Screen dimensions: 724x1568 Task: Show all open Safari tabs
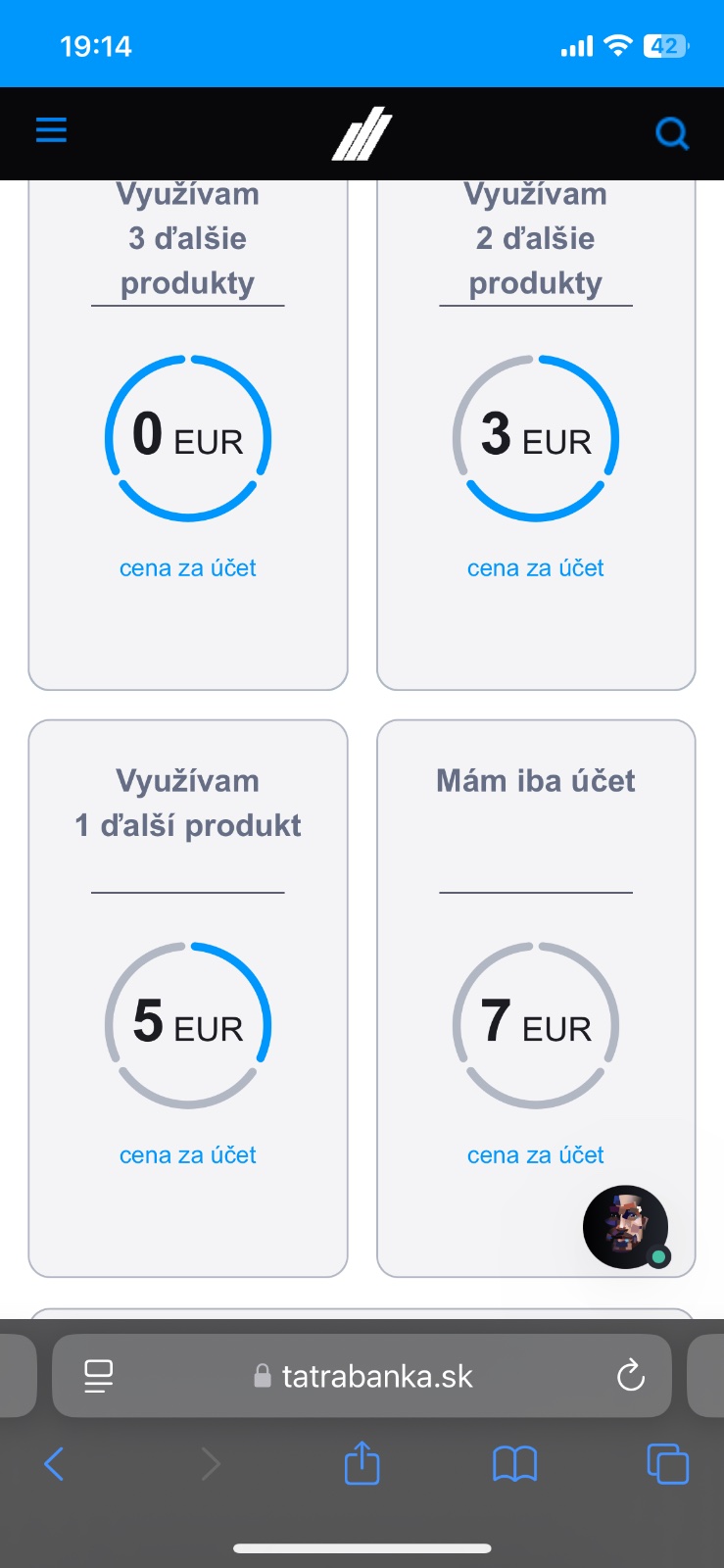tap(667, 1464)
